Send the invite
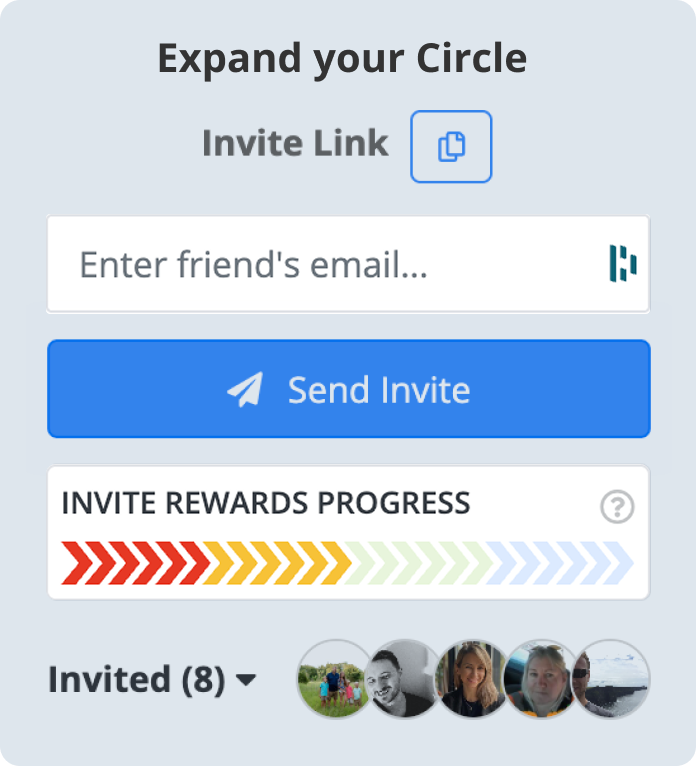This screenshot has width=696, height=766. click(348, 389)
